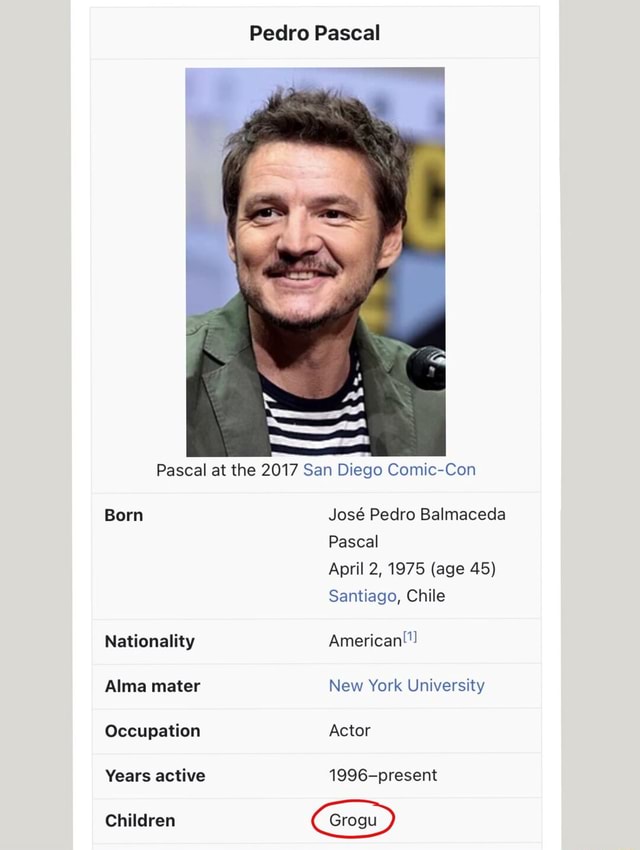Open the New York University link
This screenshot has width=640, height=850.
[406, 686]
